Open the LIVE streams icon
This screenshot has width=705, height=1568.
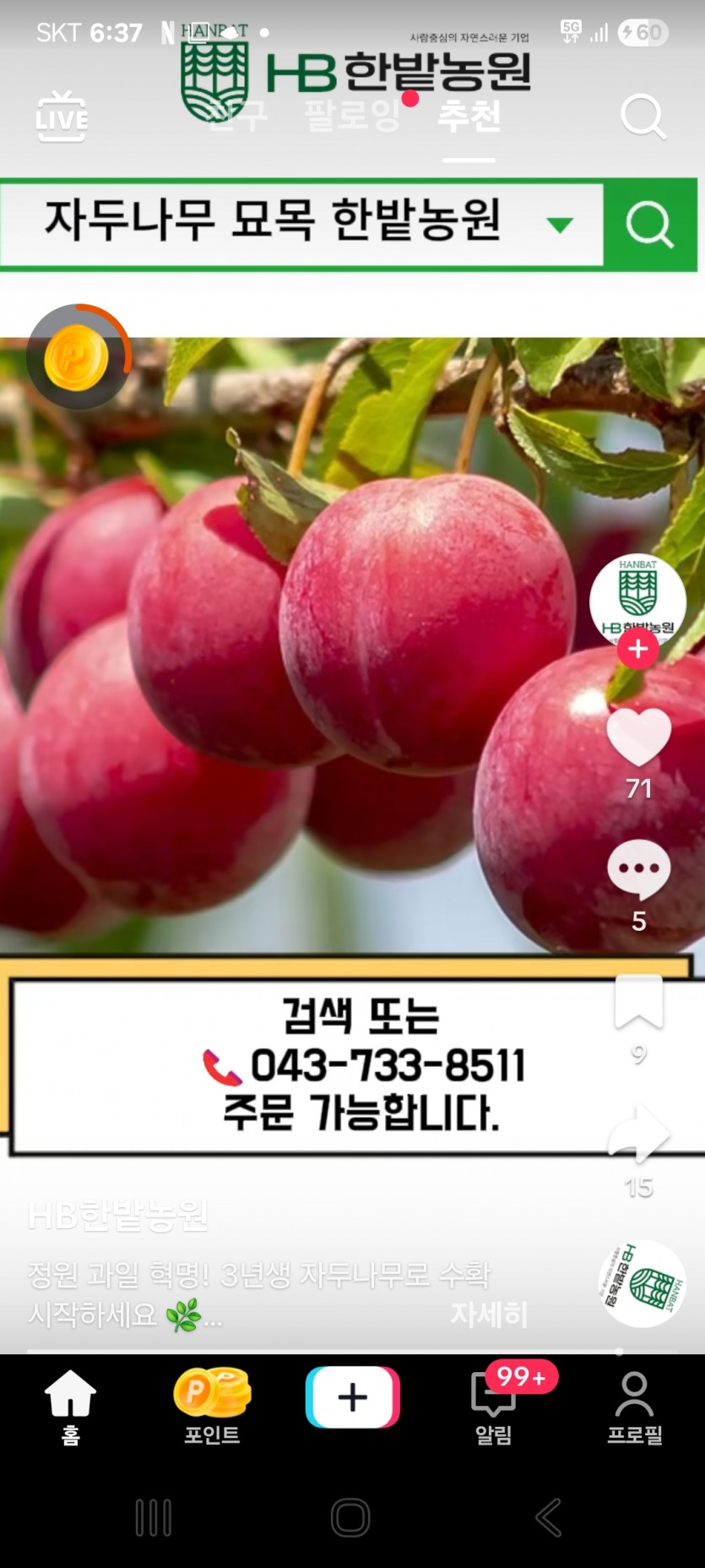point(61,117)
